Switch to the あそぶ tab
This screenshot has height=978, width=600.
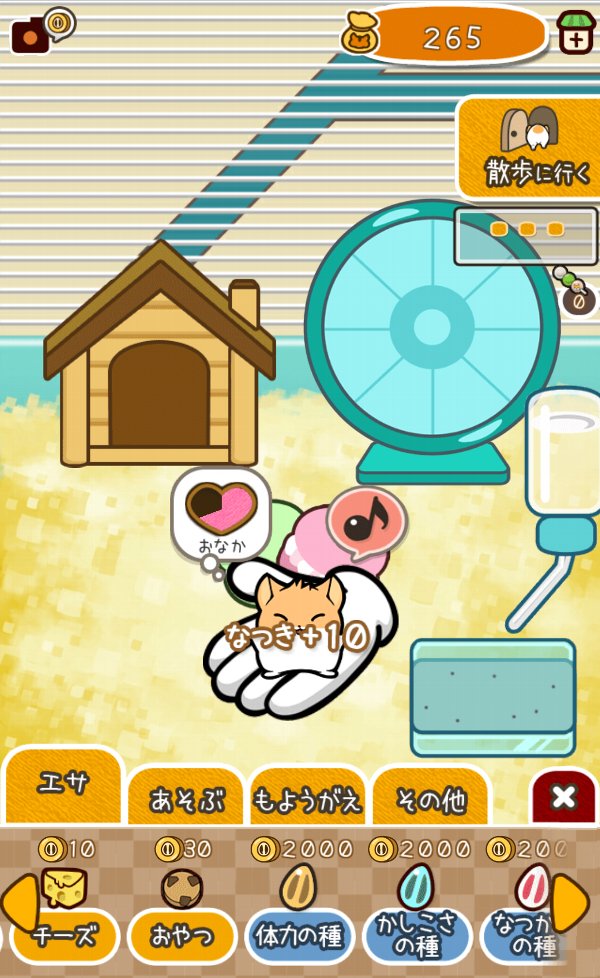point(186,798)
